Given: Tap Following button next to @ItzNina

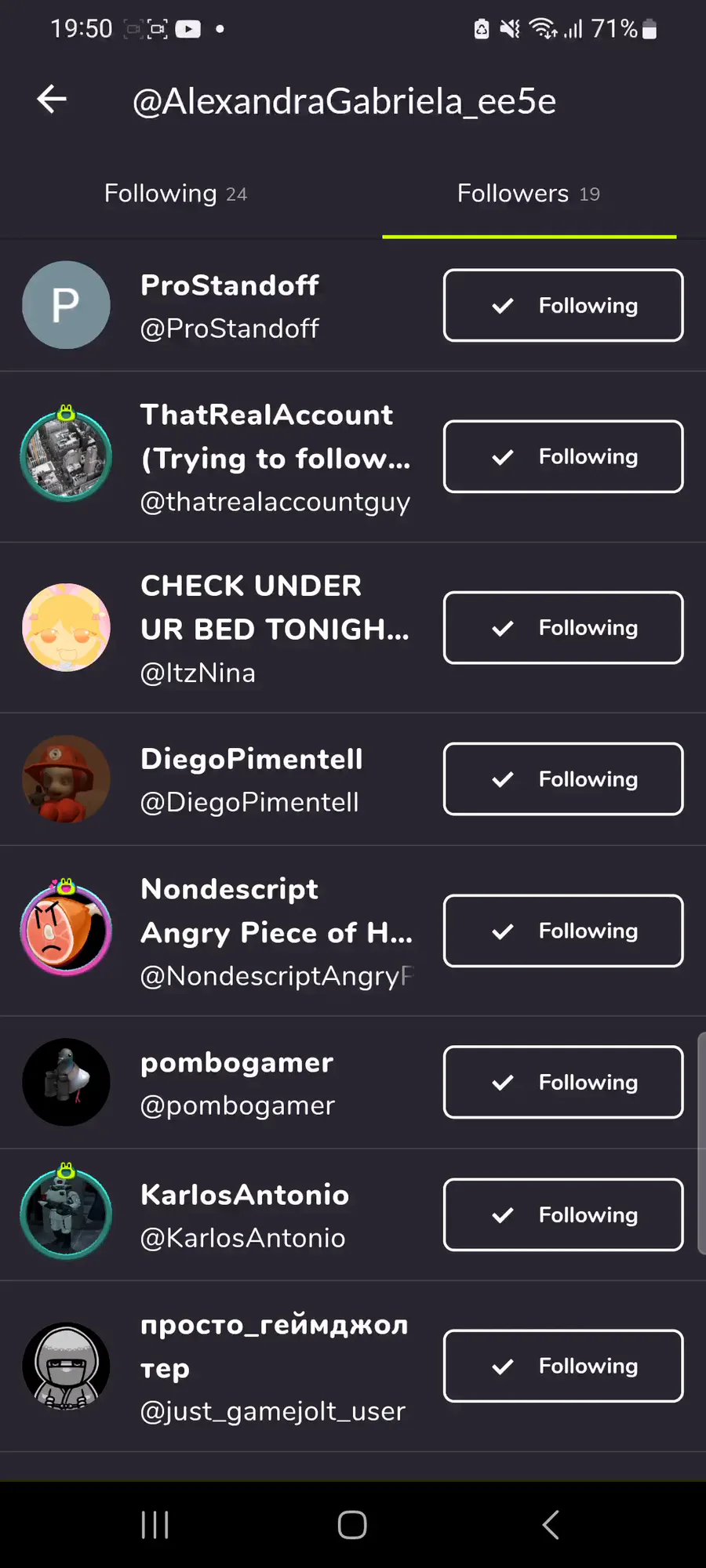Looking at the screenshot, I should (562, 628).
